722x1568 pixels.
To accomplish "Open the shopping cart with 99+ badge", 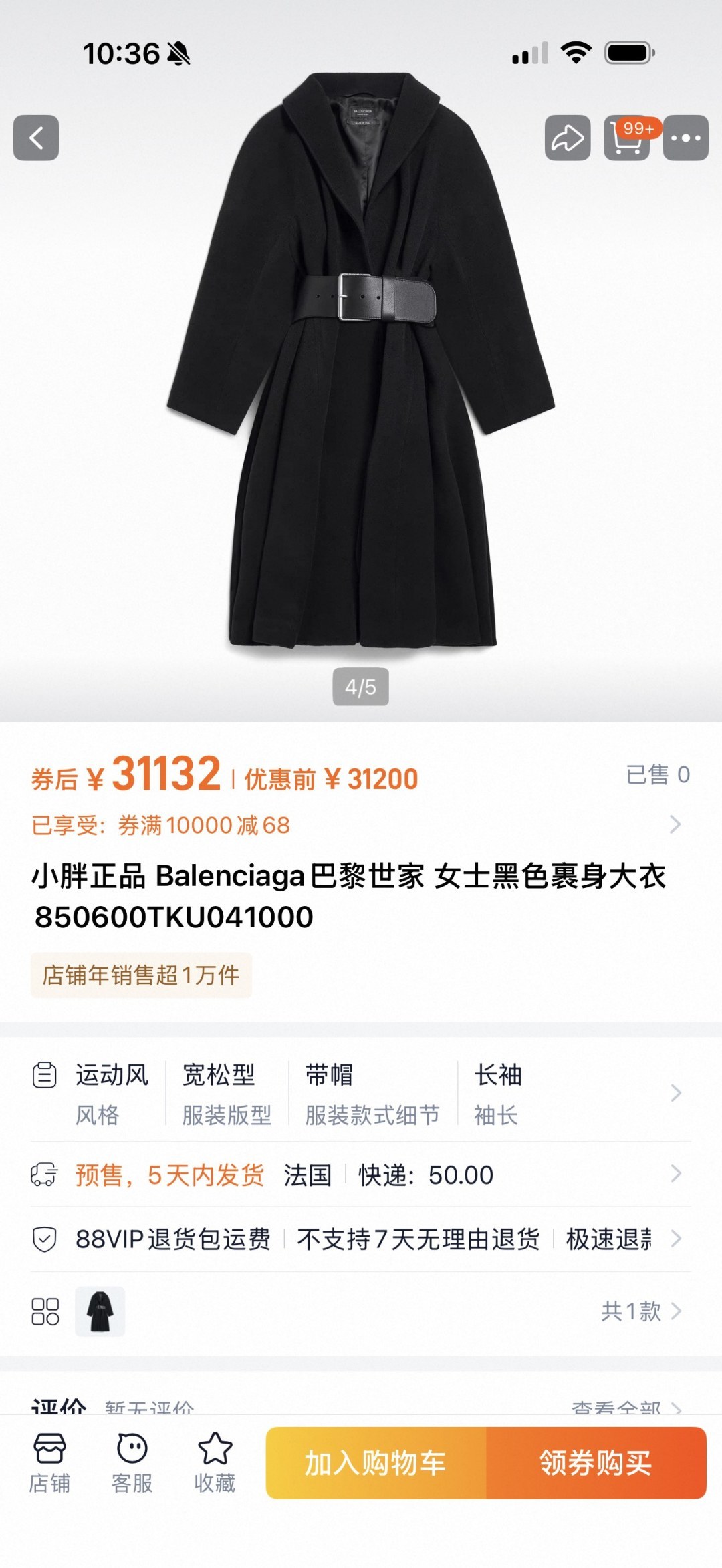I will coord(627,139).
